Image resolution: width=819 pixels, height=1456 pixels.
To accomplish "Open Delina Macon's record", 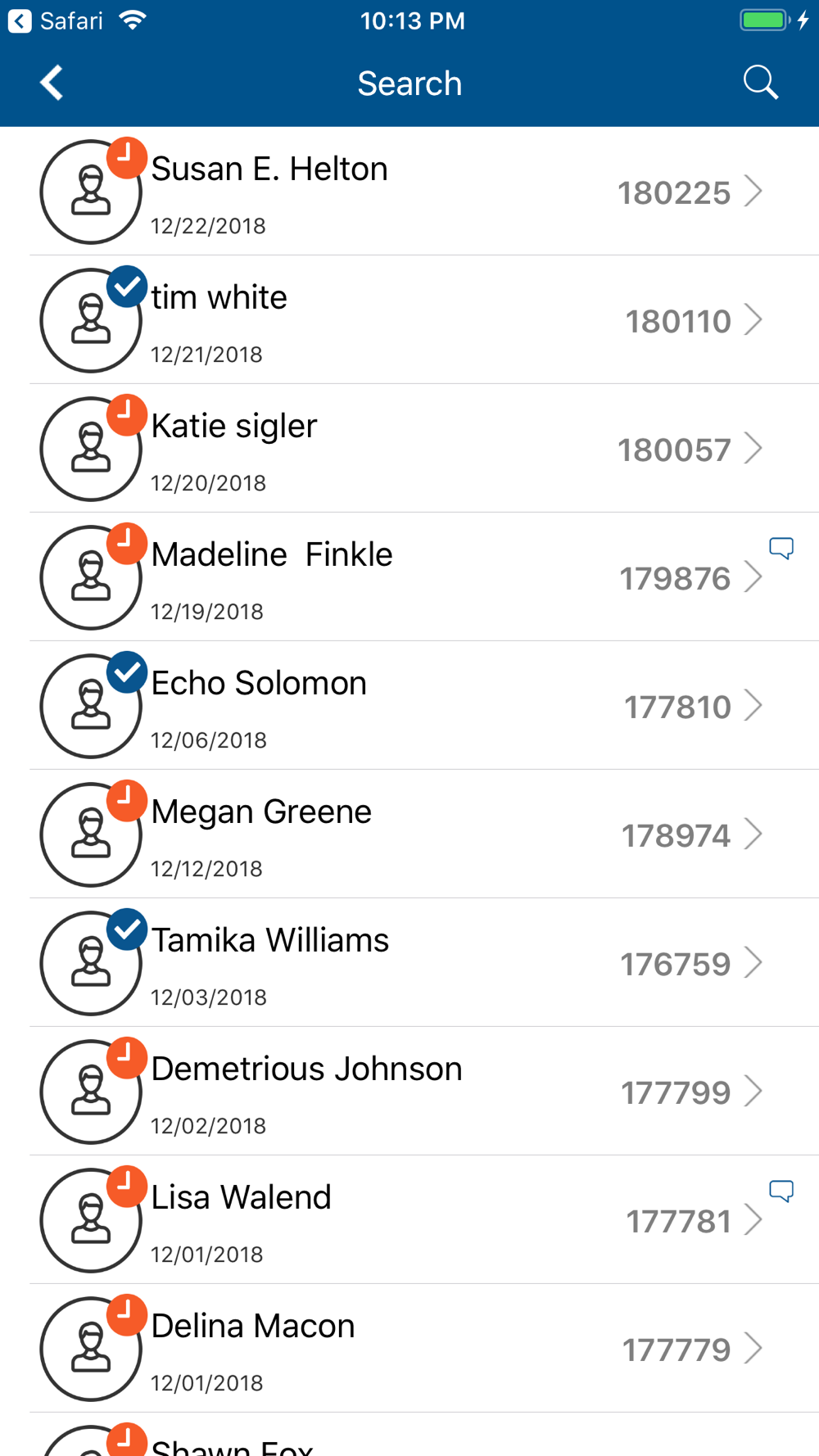I will click(x=409, y=1349).
